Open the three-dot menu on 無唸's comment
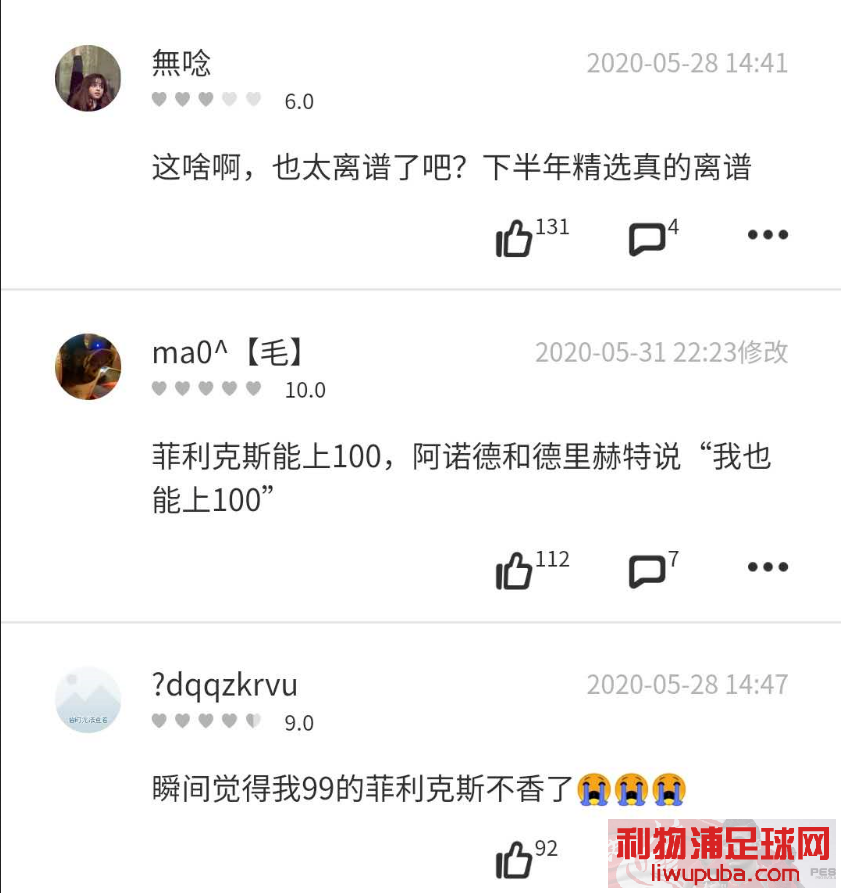The height and width of the screenshot is (893, 841). (768, 235)
